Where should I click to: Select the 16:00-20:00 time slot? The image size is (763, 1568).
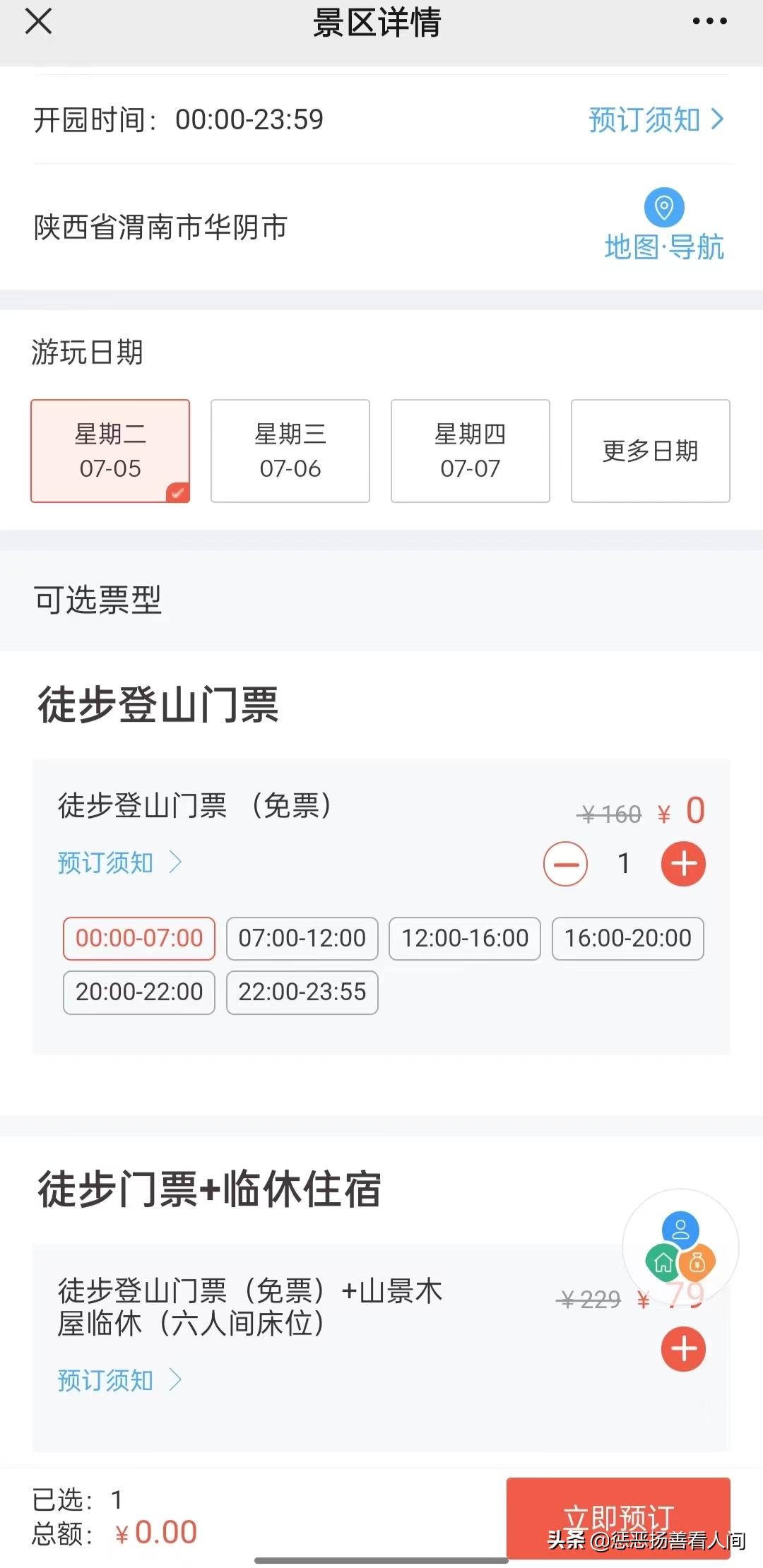tap(627, 938)
